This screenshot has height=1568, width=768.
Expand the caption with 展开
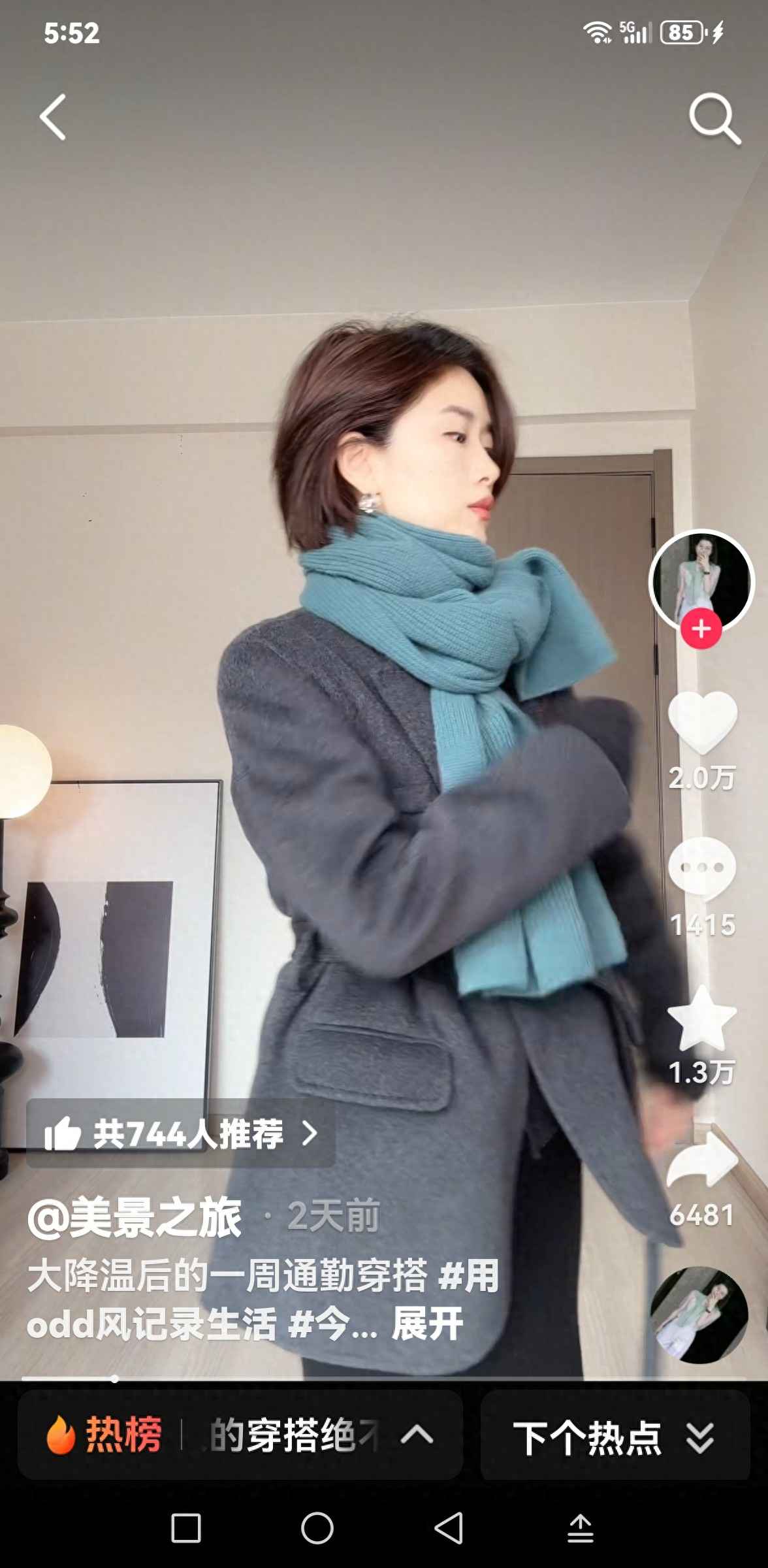click(428, 1324)
